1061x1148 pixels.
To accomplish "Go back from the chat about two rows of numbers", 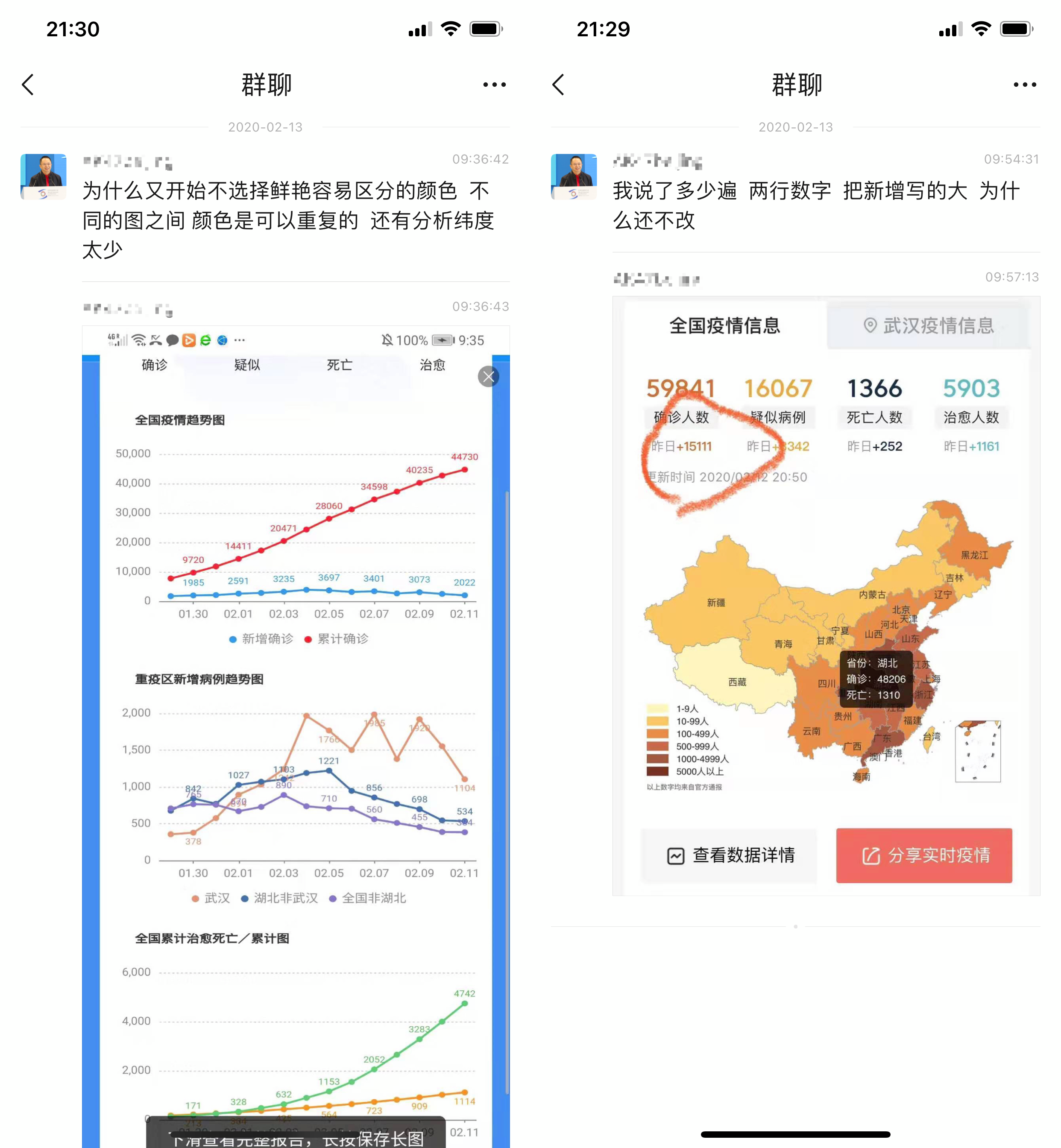I will pyautogui.click(x=559, y=85).
